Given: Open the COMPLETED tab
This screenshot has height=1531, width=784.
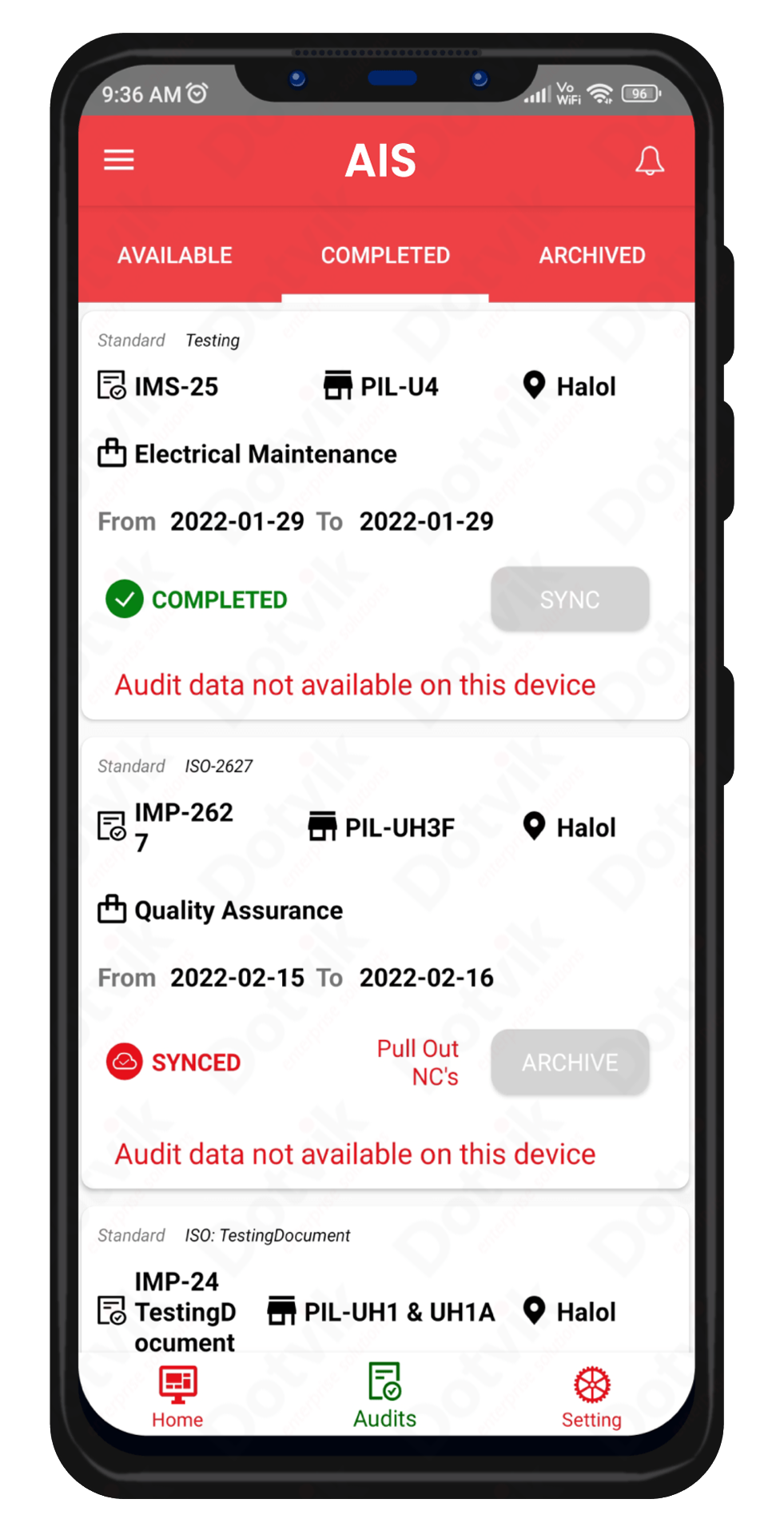Looking at the screenshot, I should pyautogui.click(x=385, y=255).
